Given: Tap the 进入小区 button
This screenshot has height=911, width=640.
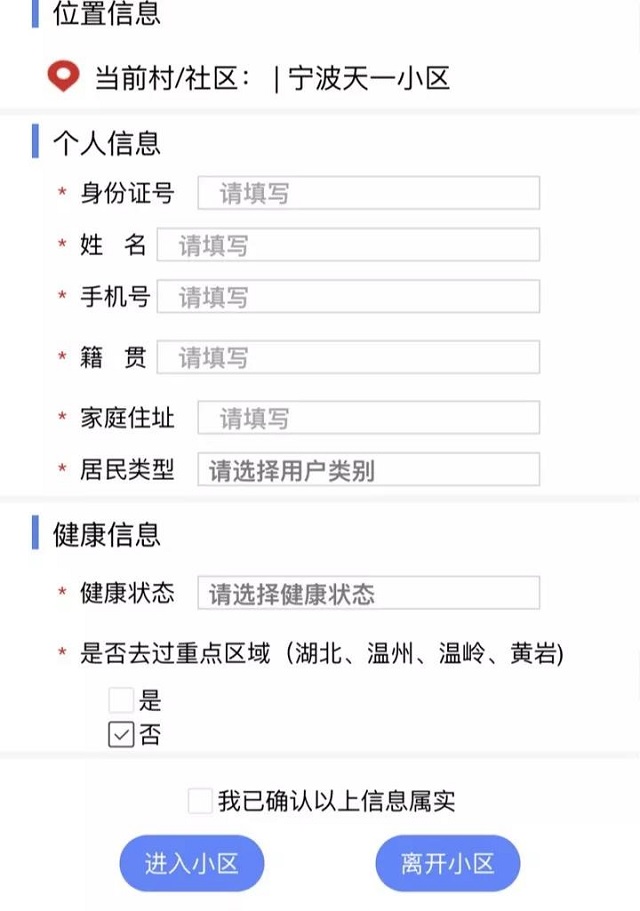Looking at the screenshot, I should coord(192,864).
